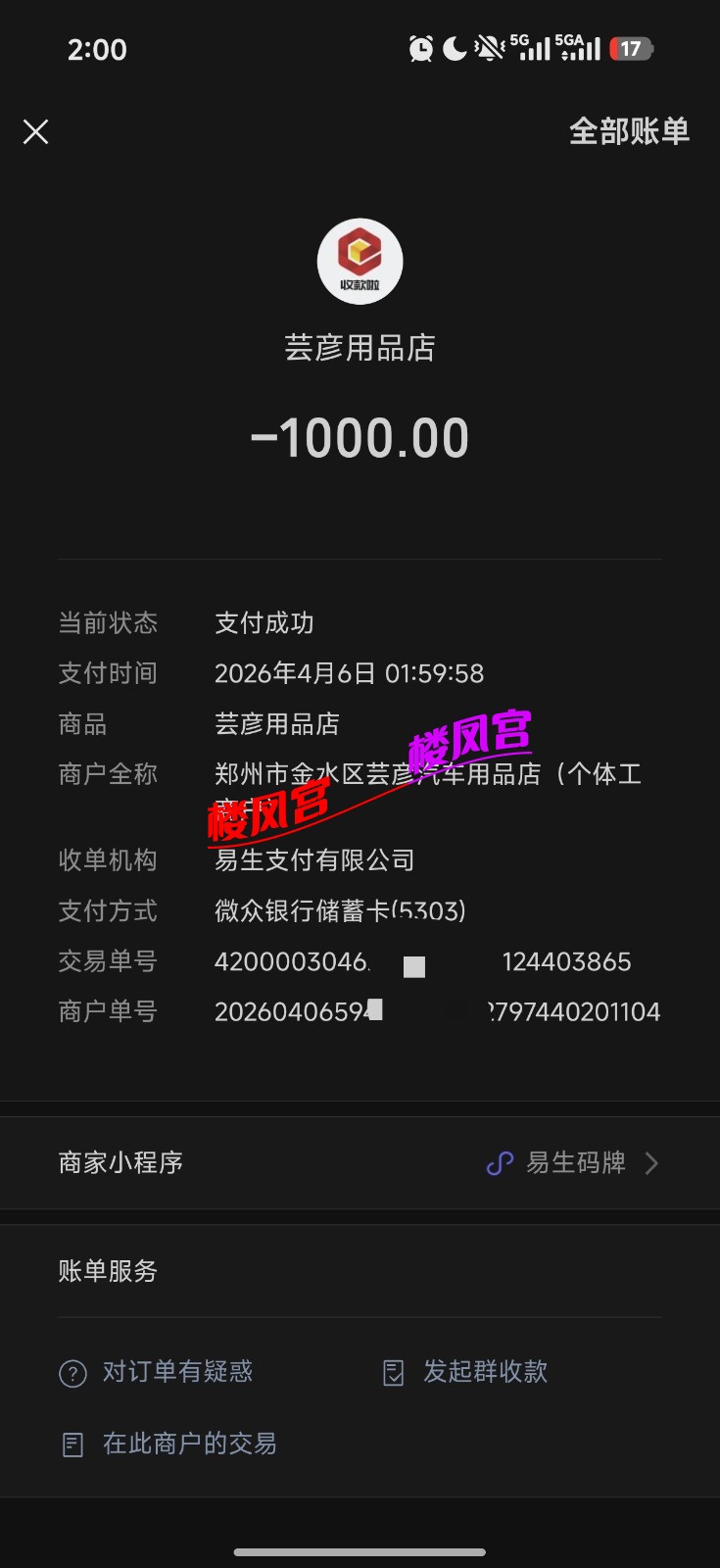720x1568 pixels.
Task: Tap 对订单有疑惑 for order help
Action: [x=158, y=1372]
